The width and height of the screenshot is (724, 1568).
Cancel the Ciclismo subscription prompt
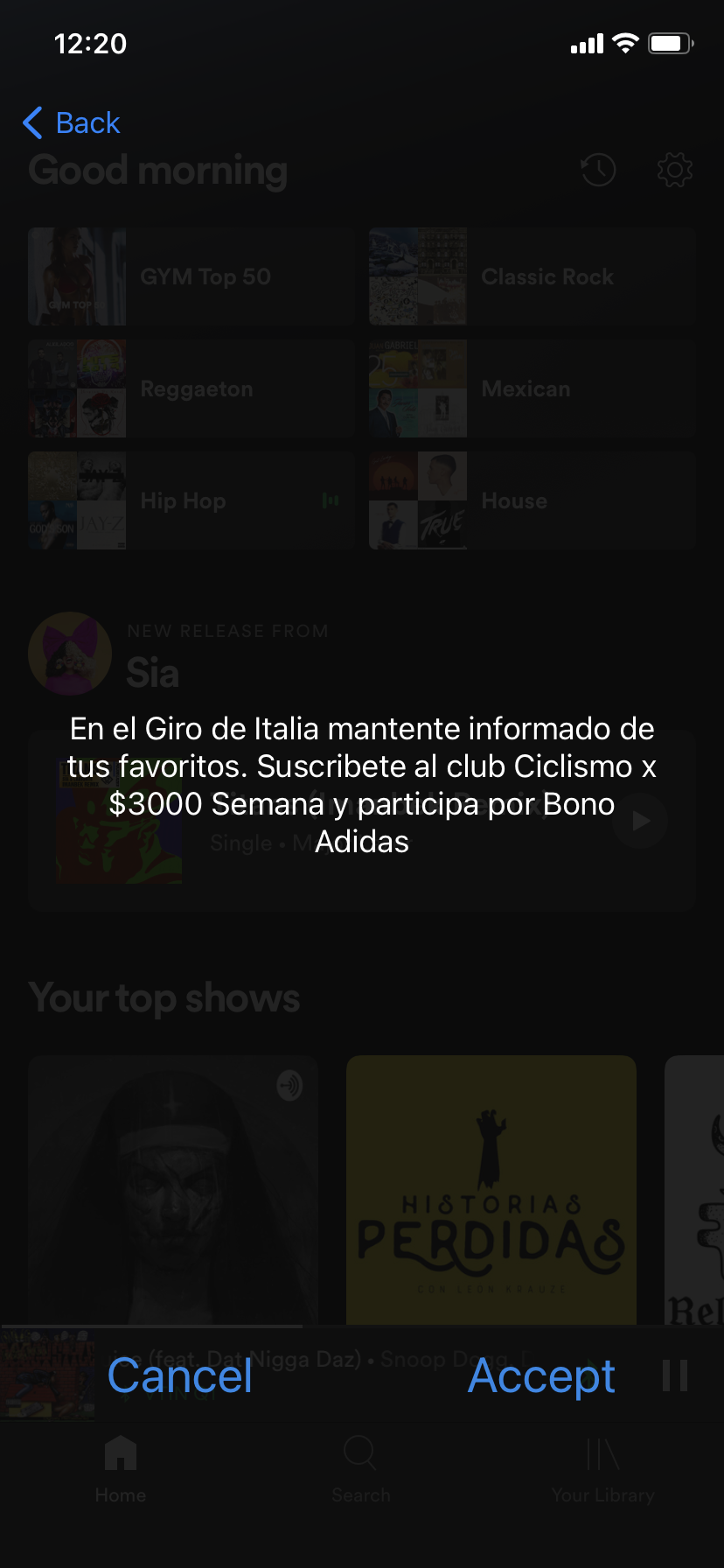179,1375
